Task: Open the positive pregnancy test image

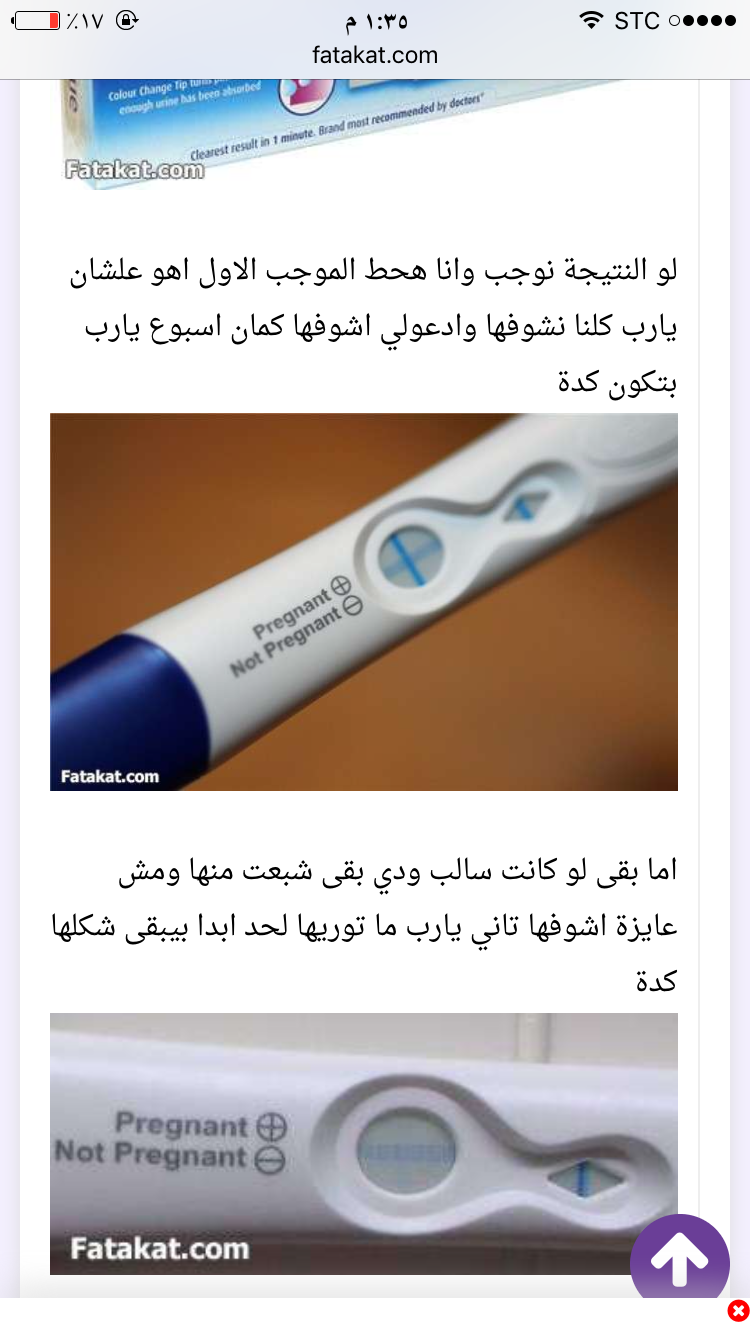Action: [x=364, y=602]
